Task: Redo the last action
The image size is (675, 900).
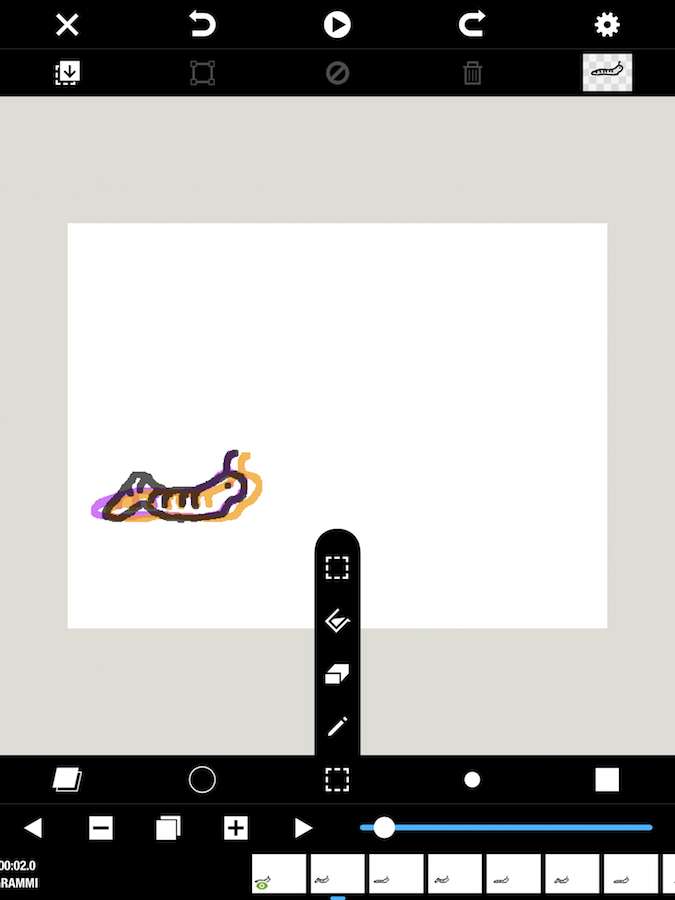Action: point(472,24)
